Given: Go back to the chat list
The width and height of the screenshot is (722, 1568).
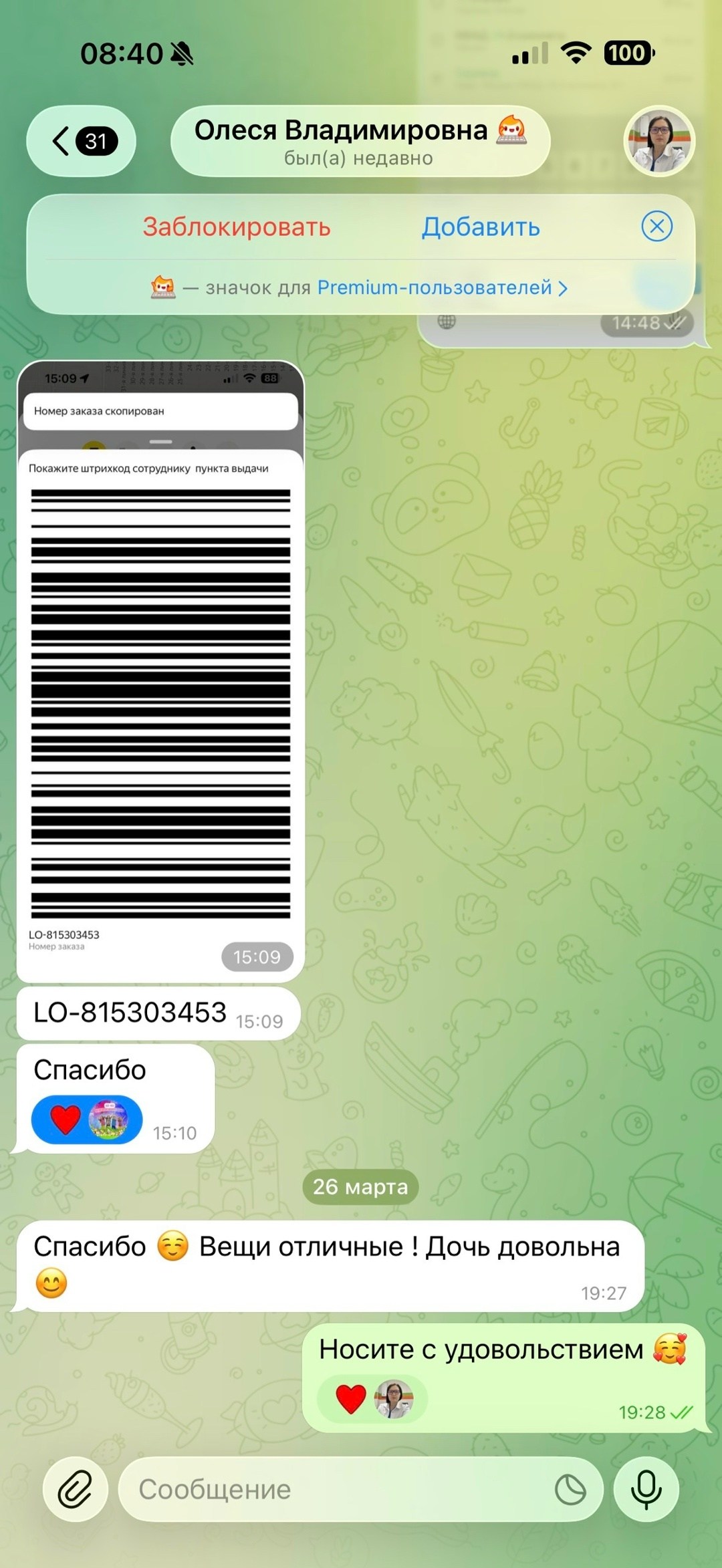Looking at the screenshot, I should click(81, 141).
